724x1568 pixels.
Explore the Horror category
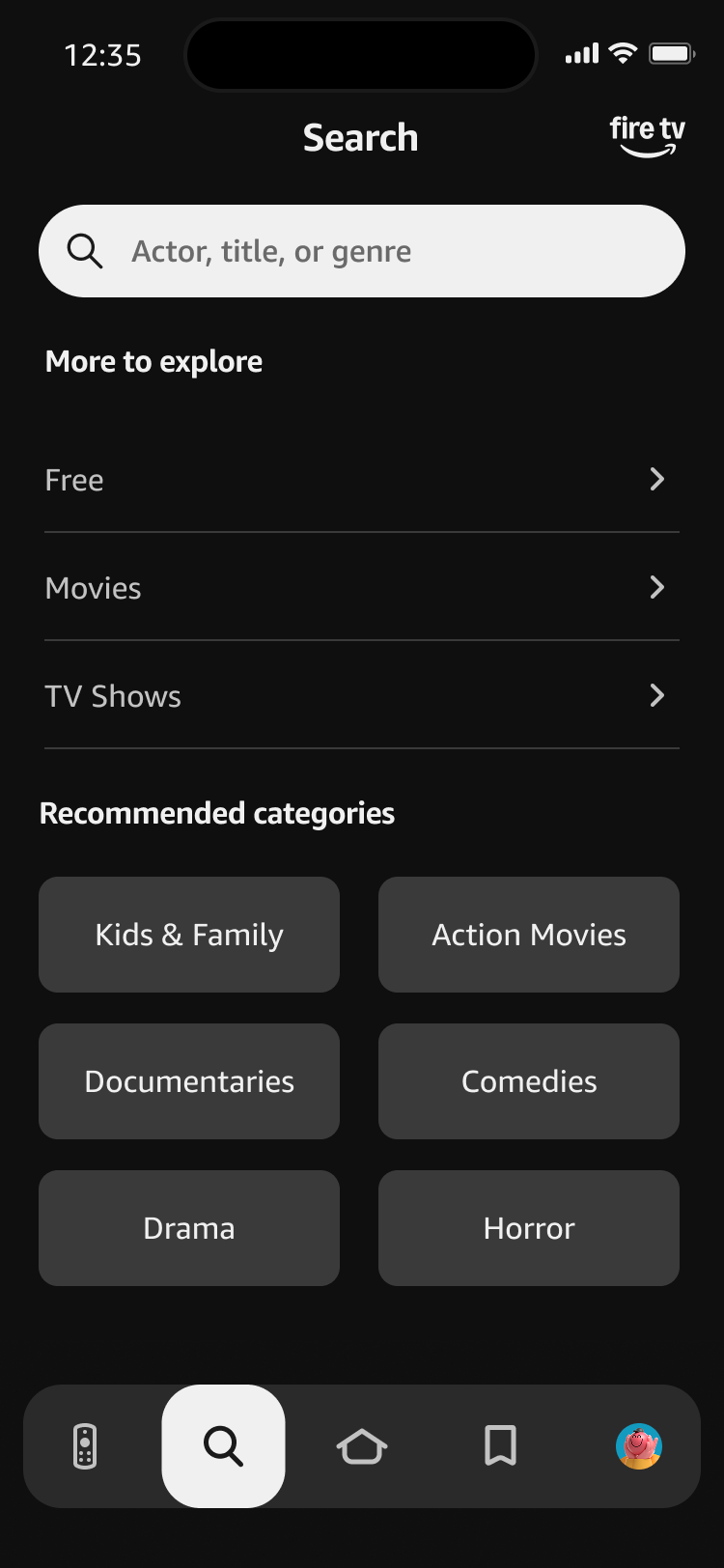tap(529, 1228)
